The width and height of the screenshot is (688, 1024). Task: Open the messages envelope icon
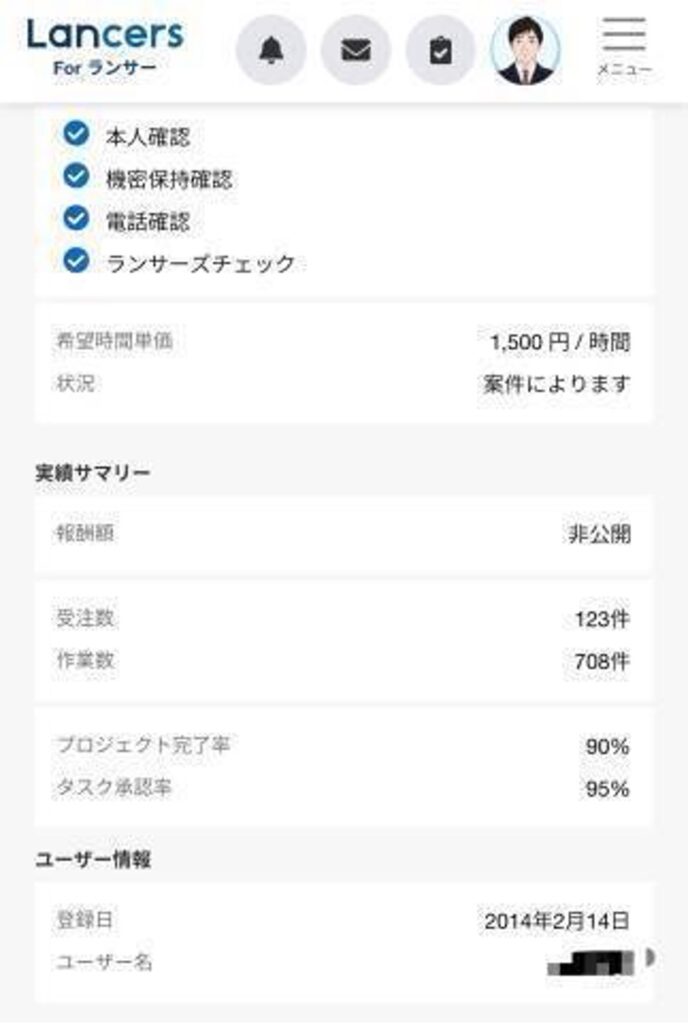click(x=355, y=50)
